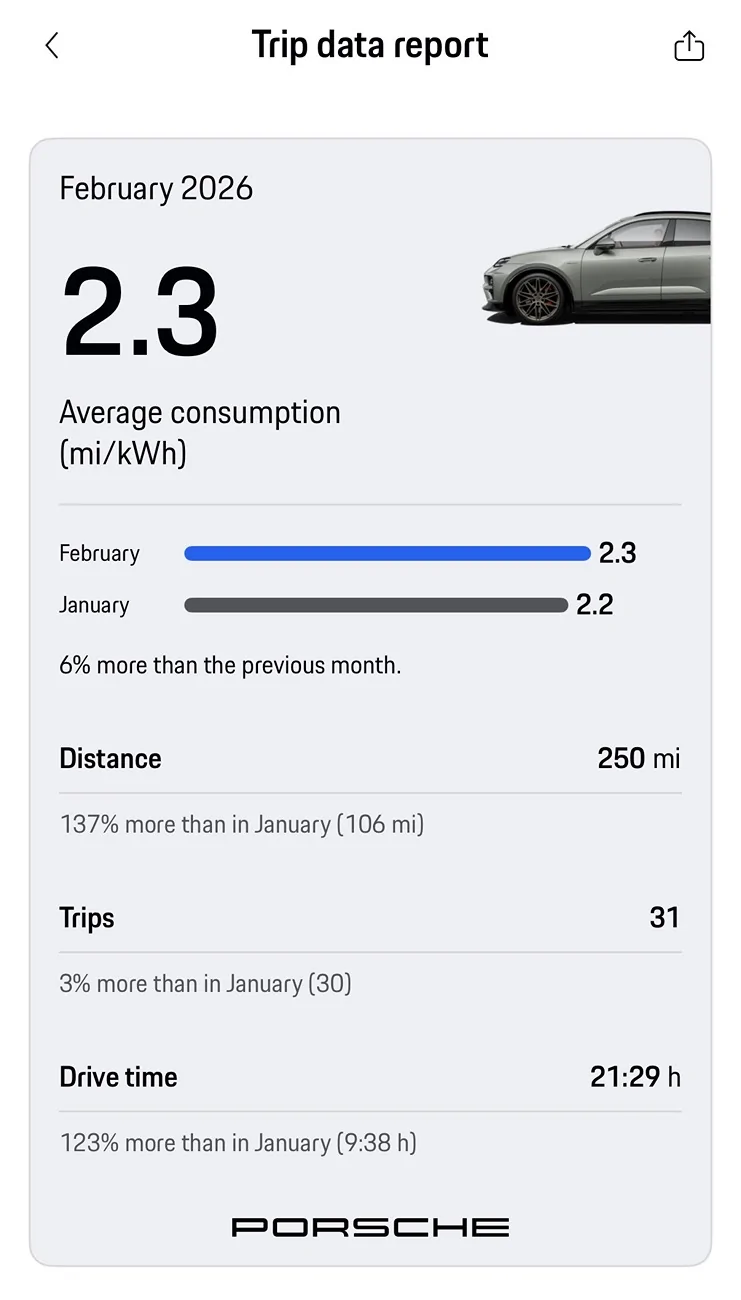This screenshot has height=1300, width=741.
Task: Open the Distance section showing 250 mi
Action: pyautogui.click(x=370, y=758)
